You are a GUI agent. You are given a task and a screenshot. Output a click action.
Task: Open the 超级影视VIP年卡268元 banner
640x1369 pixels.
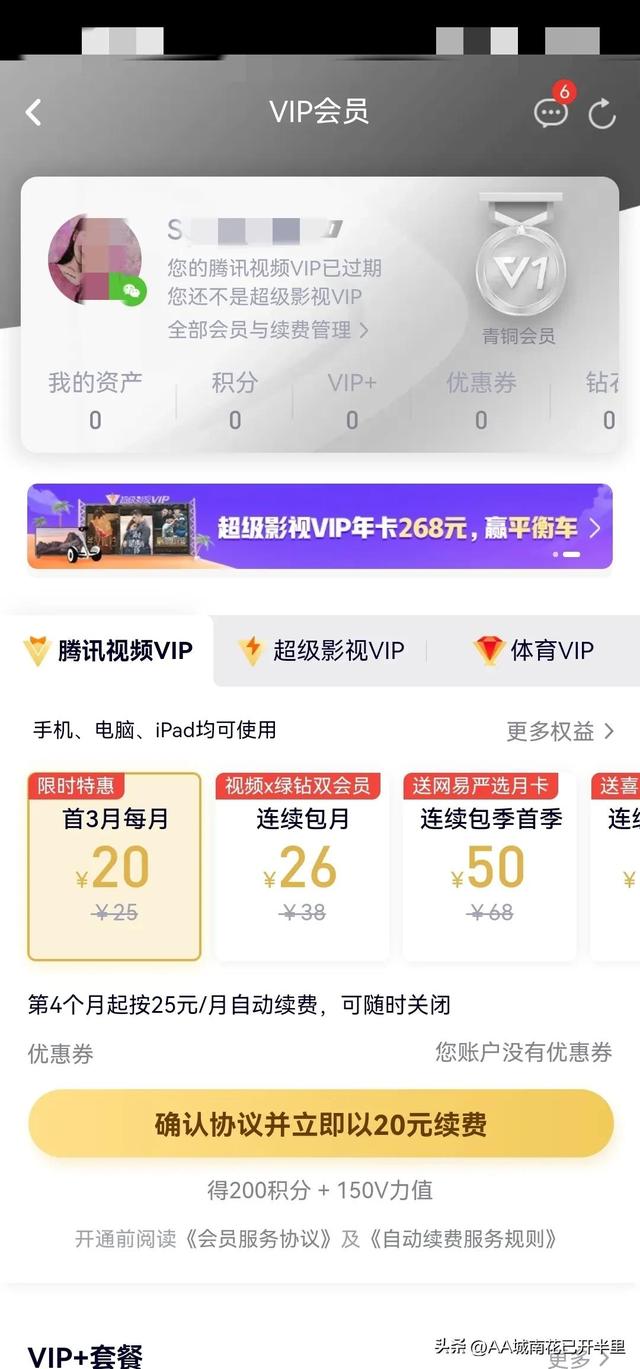point(319,527)
